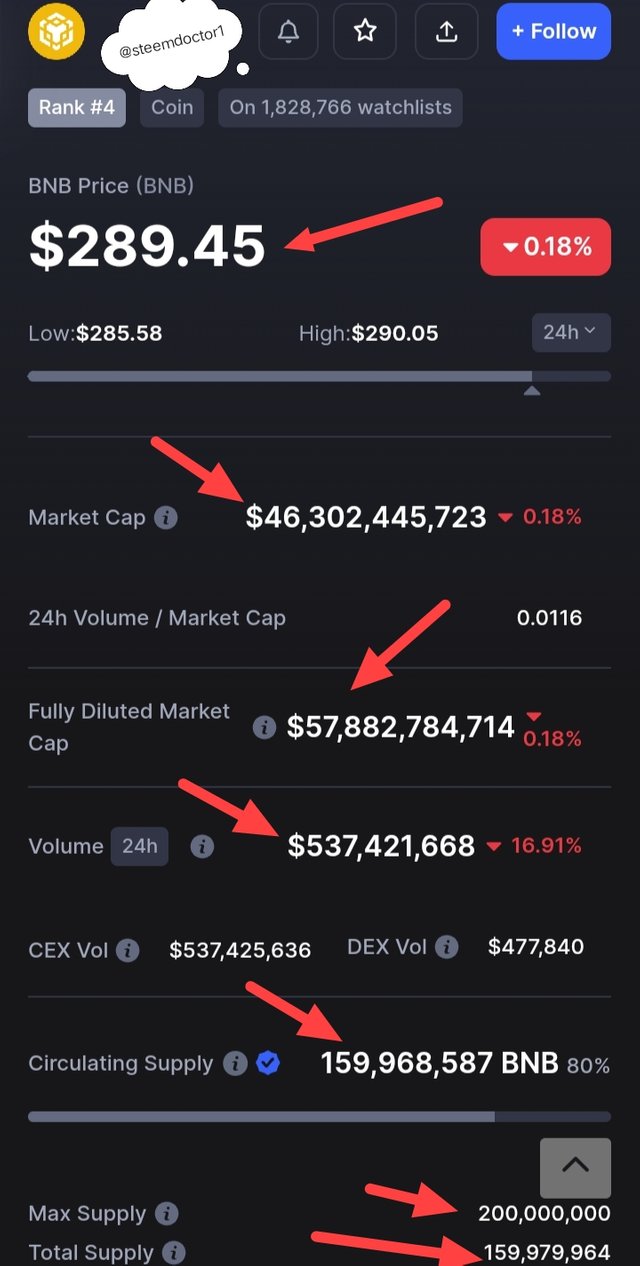Follow BNB coin

pos(553,31)
